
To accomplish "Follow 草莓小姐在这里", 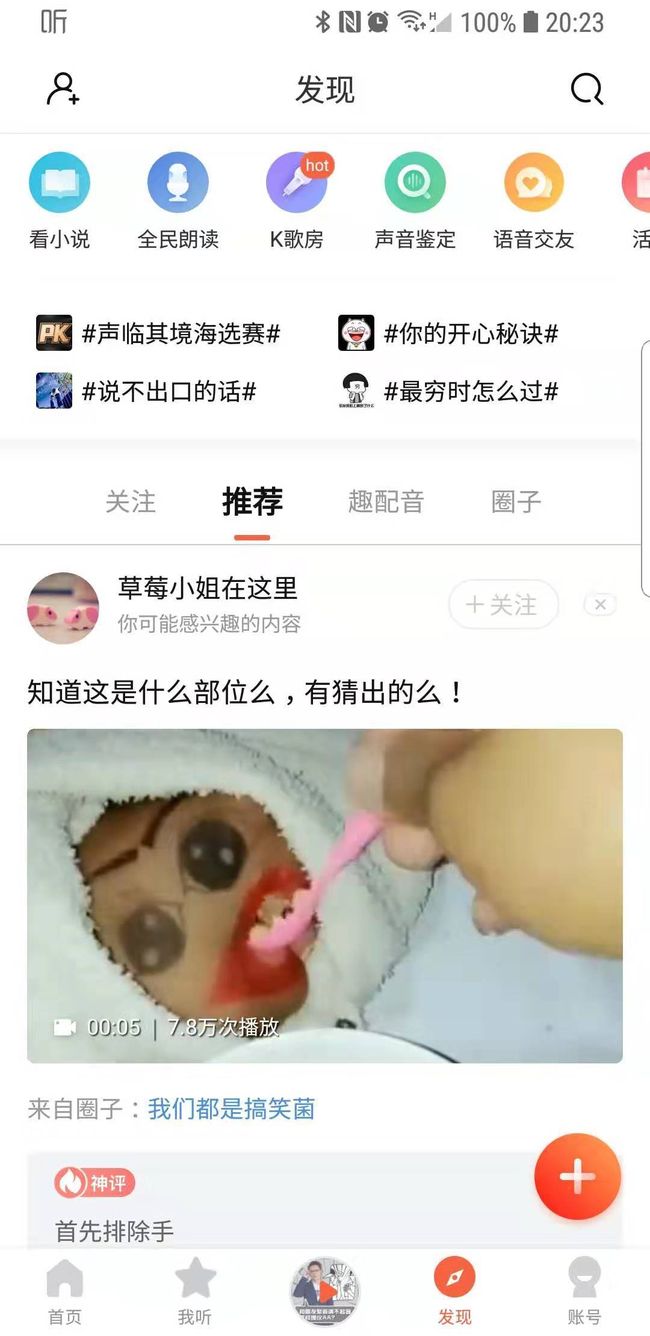I will point(503,604).
